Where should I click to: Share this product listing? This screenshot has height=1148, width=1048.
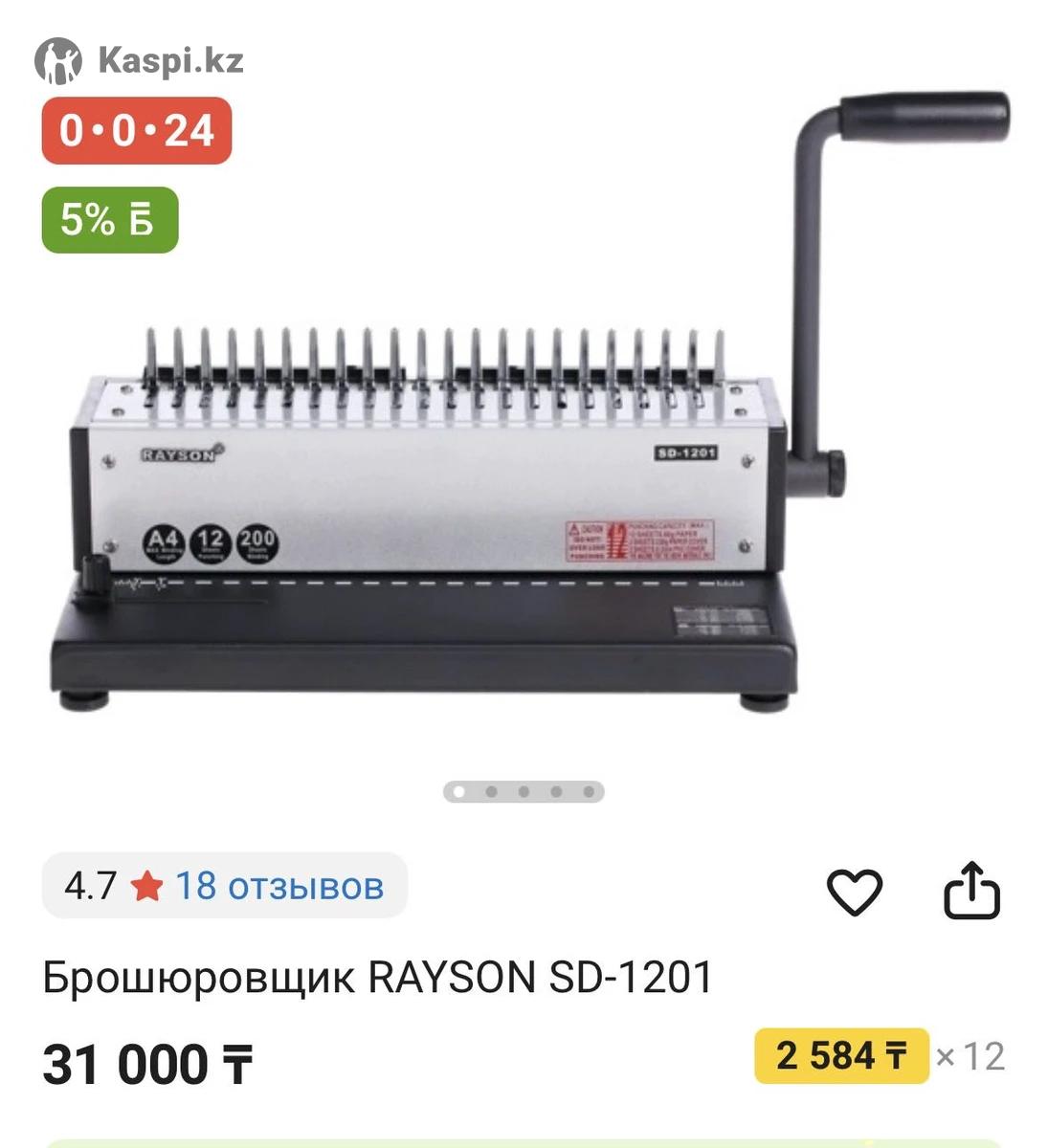point(971,892)
